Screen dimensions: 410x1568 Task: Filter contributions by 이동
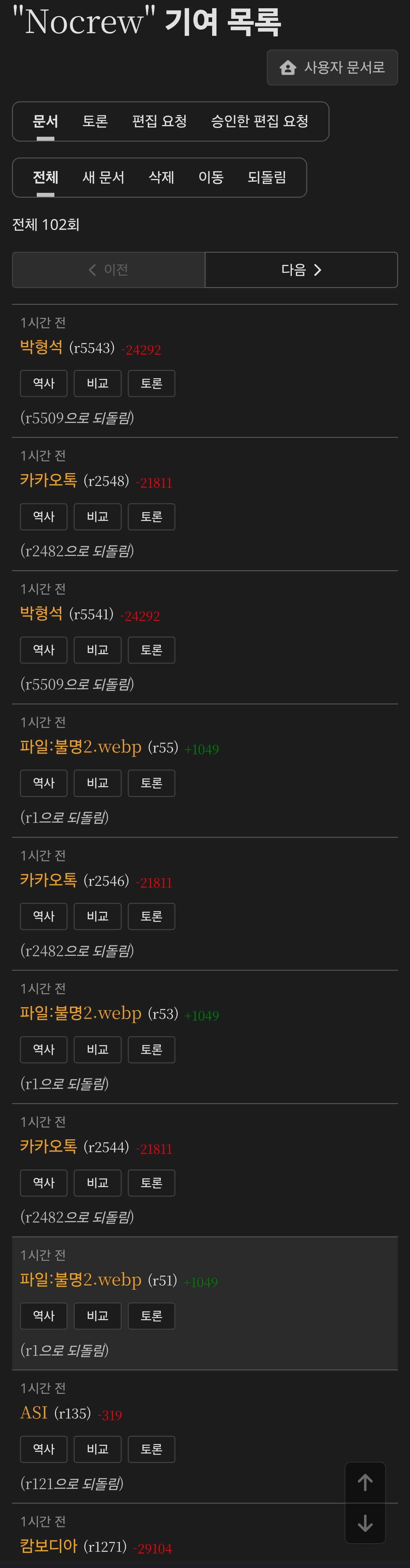coord(210,177)
